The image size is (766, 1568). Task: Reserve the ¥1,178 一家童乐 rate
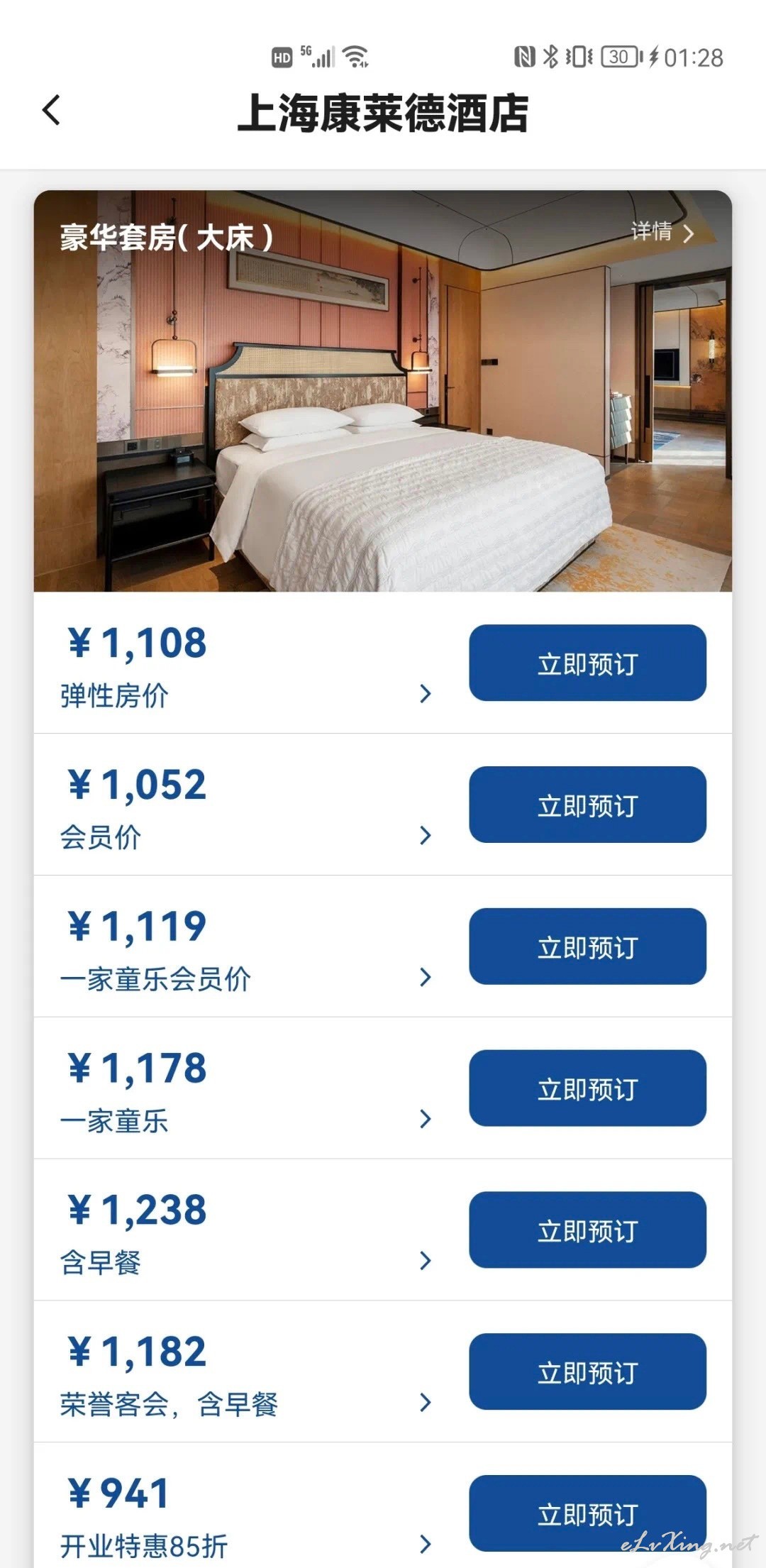tap(587, 1088)
